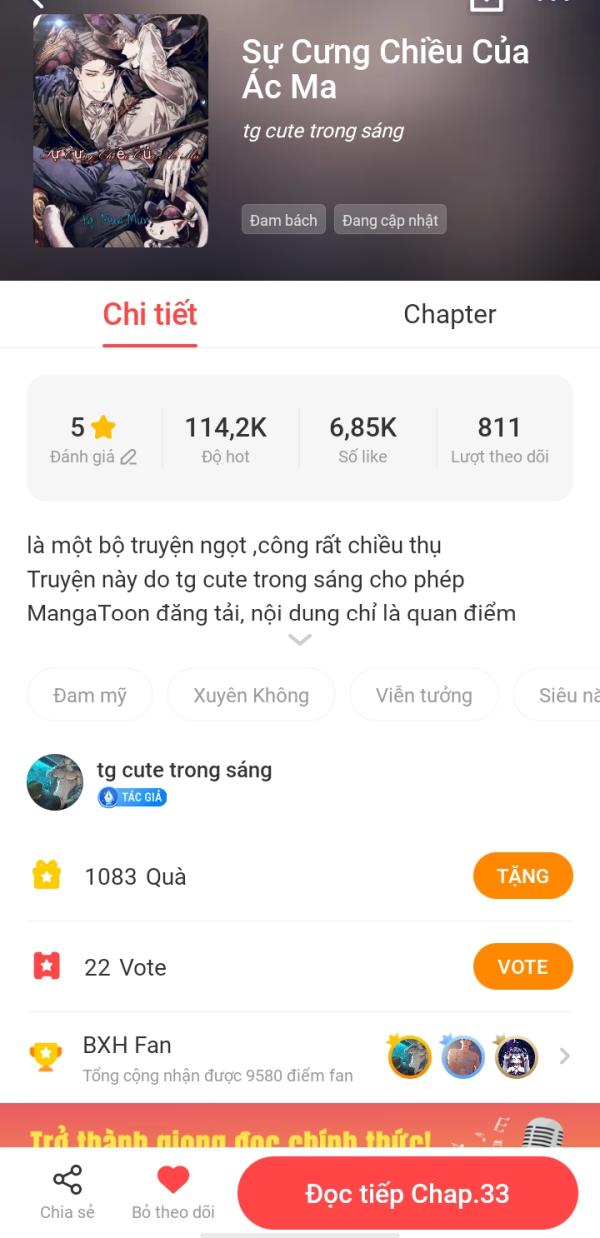600x1238 pixels.
Task: Browse the Xuyên Không genre
Action: tap(251, 695)
